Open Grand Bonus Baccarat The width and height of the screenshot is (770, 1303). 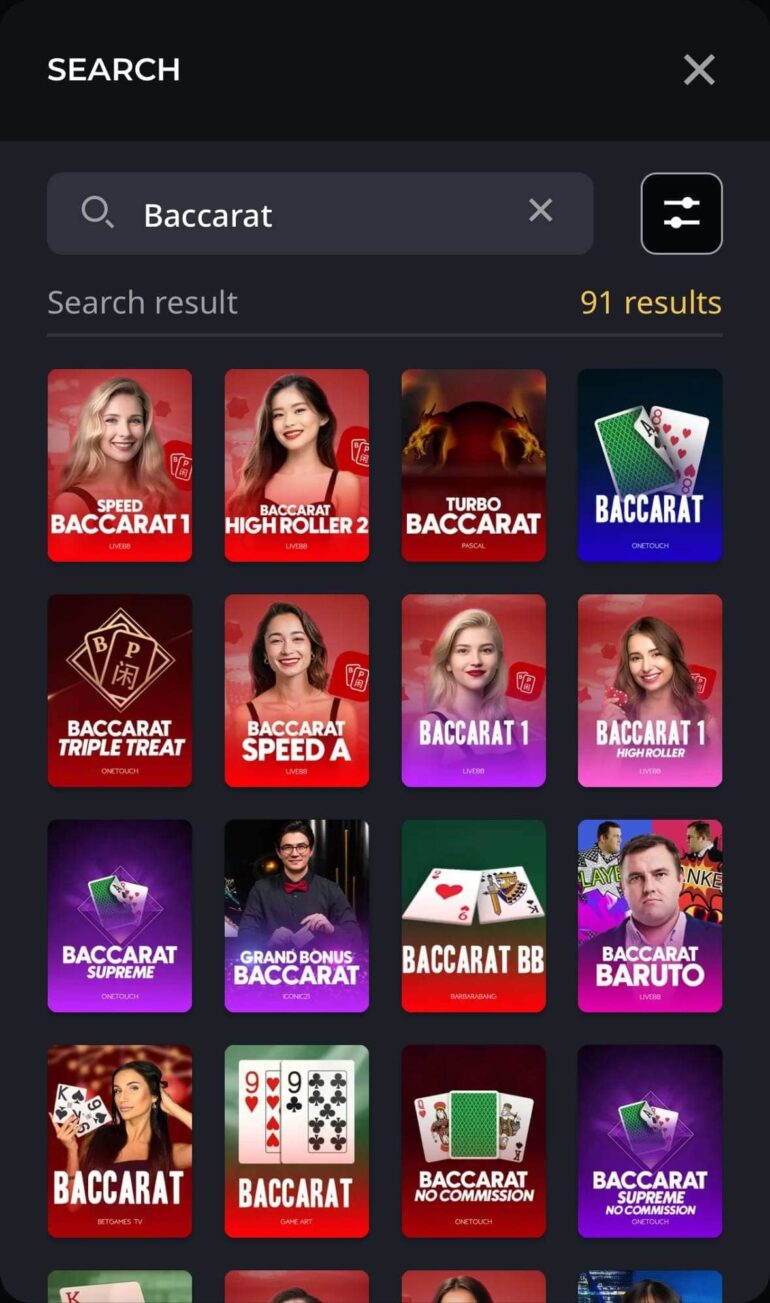click(x=297, y=915)
